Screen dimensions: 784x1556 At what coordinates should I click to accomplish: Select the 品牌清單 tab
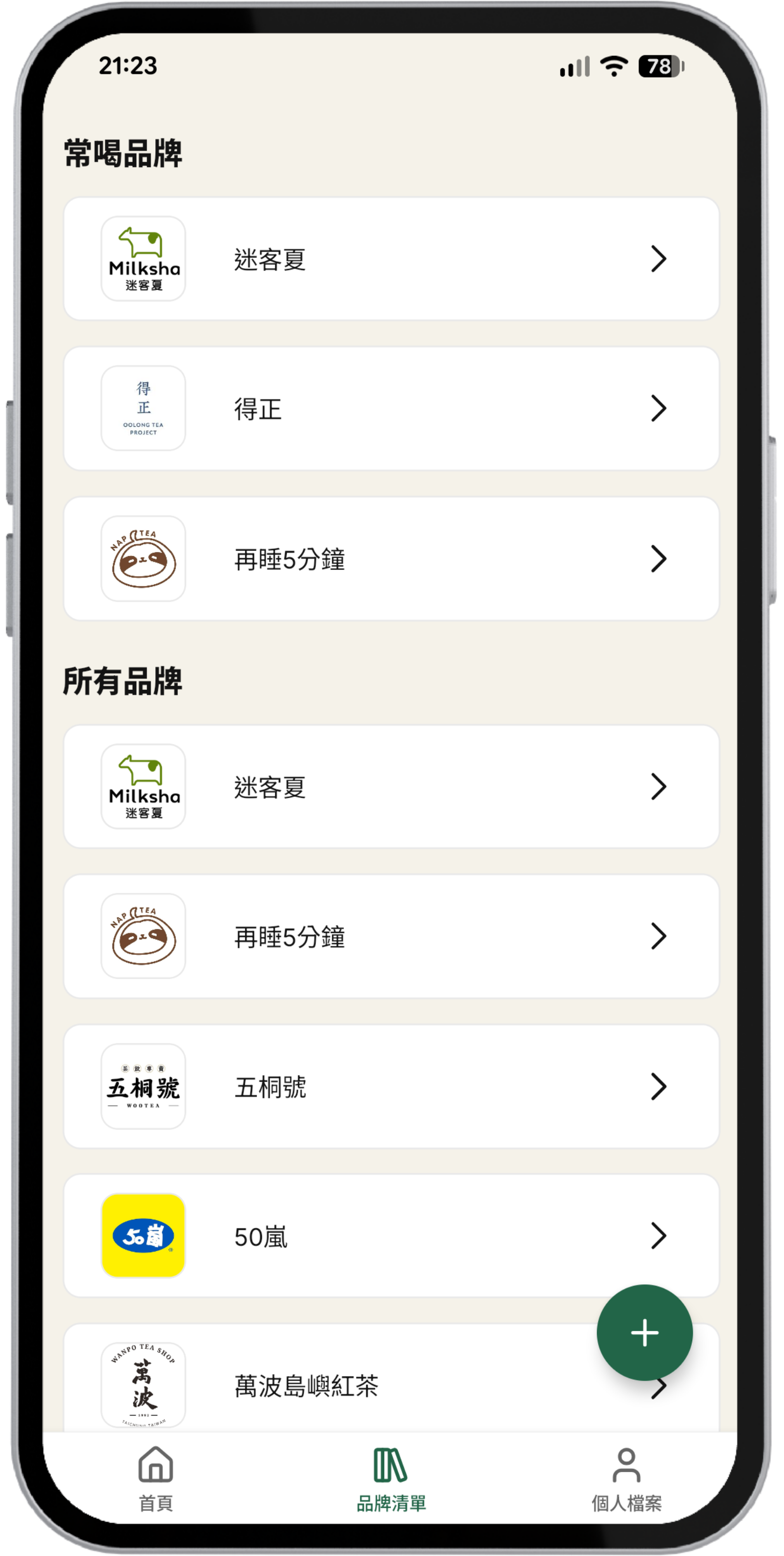click(x=391, y=1478)
